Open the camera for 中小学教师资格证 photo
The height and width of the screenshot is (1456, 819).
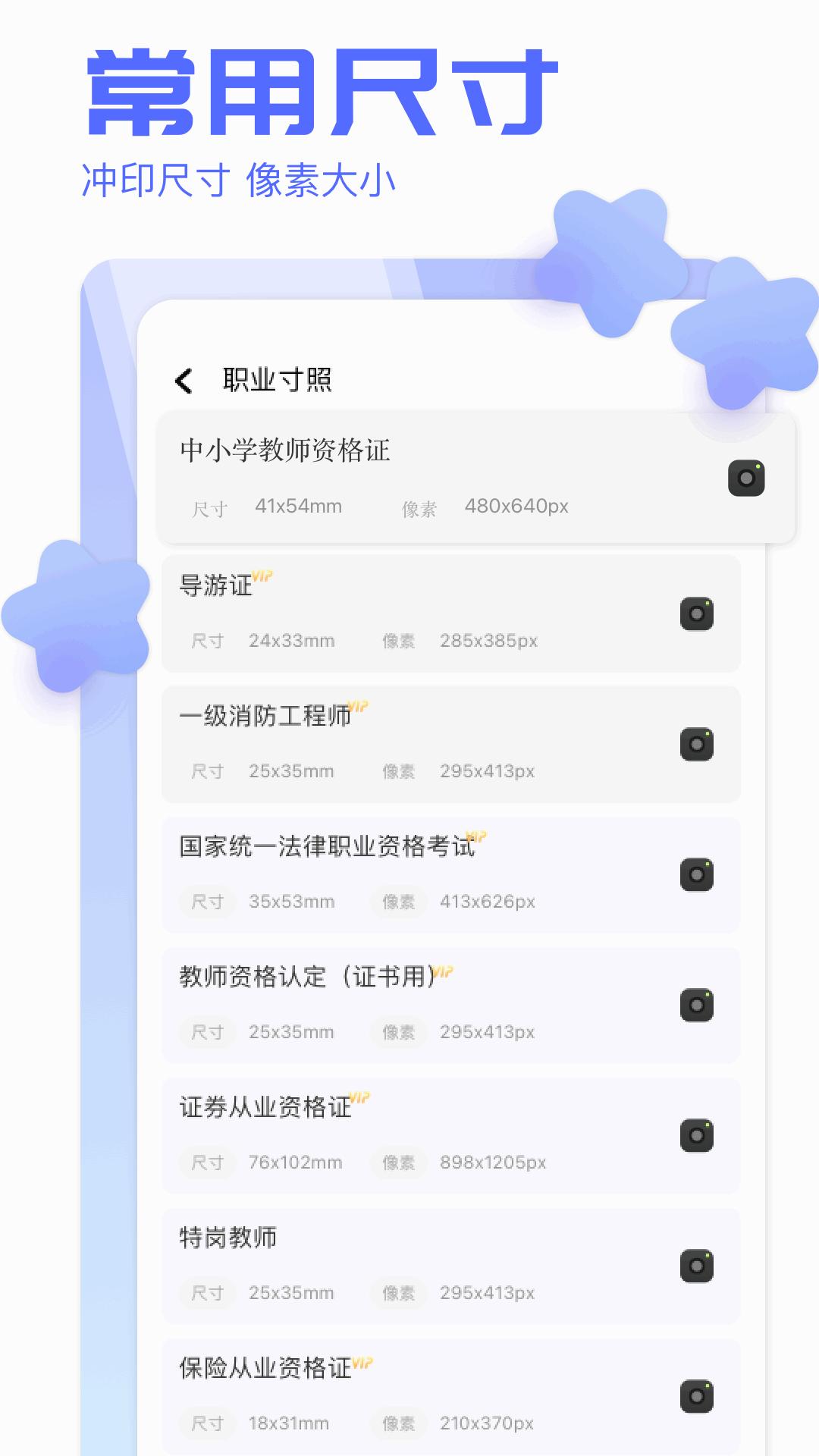747,479
